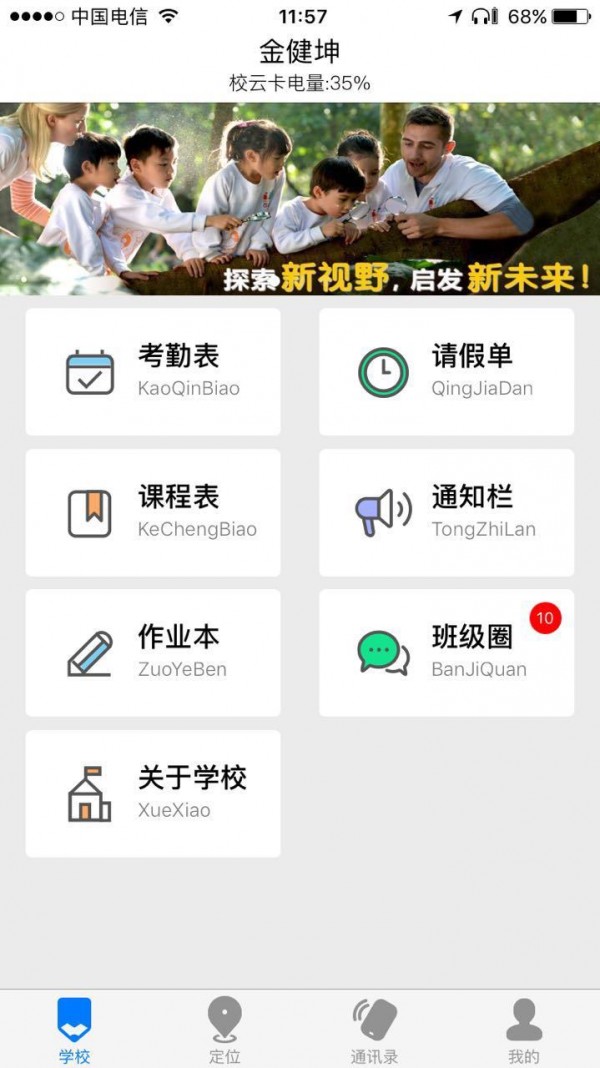This screenshot has height=1068, width=600.
Task: Switch to the 通讯录 contacts tab
Action: tap(375, 1030)
